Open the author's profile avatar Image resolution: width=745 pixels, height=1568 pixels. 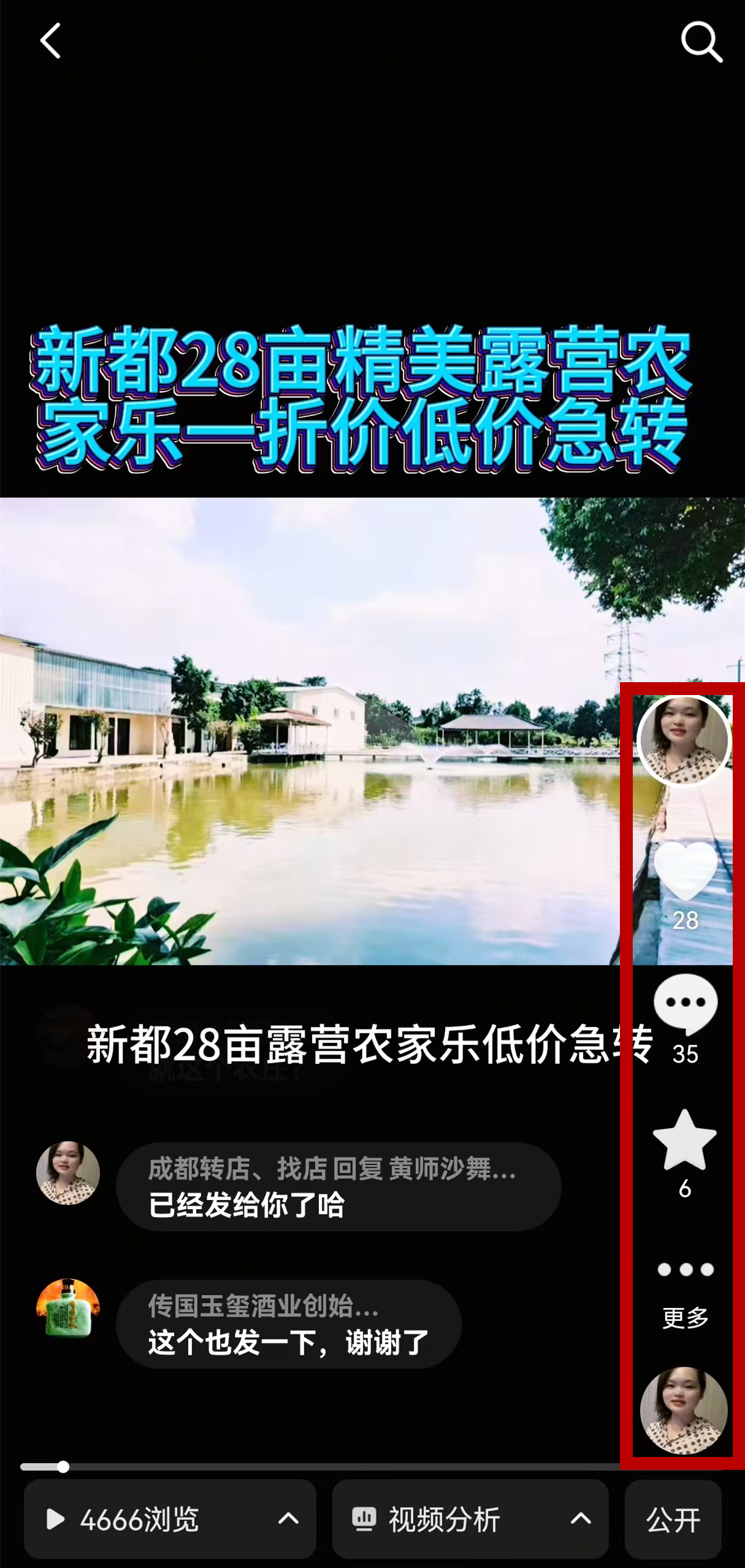click(x=684, y=741)
